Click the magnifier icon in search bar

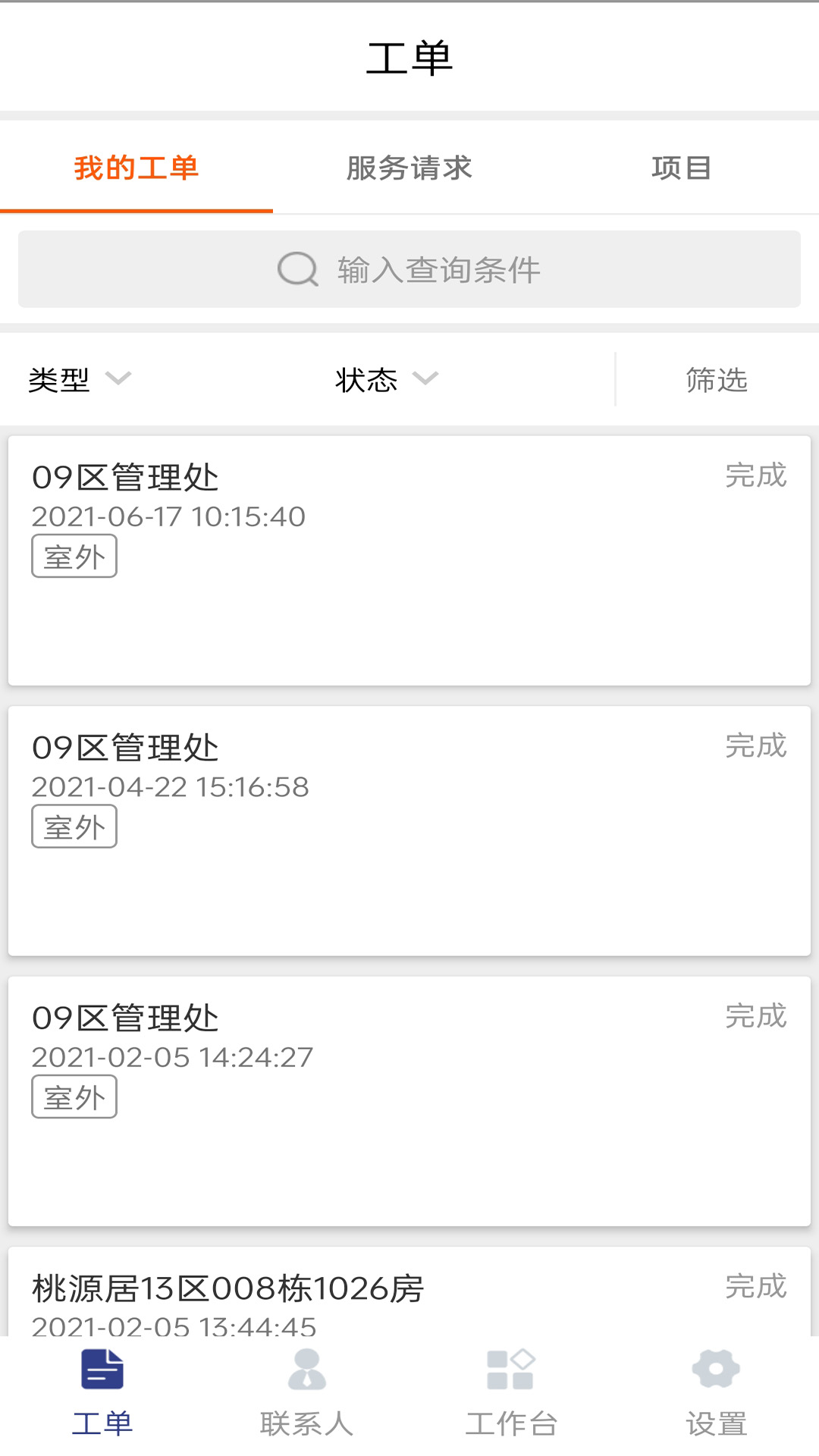[297, 269]
